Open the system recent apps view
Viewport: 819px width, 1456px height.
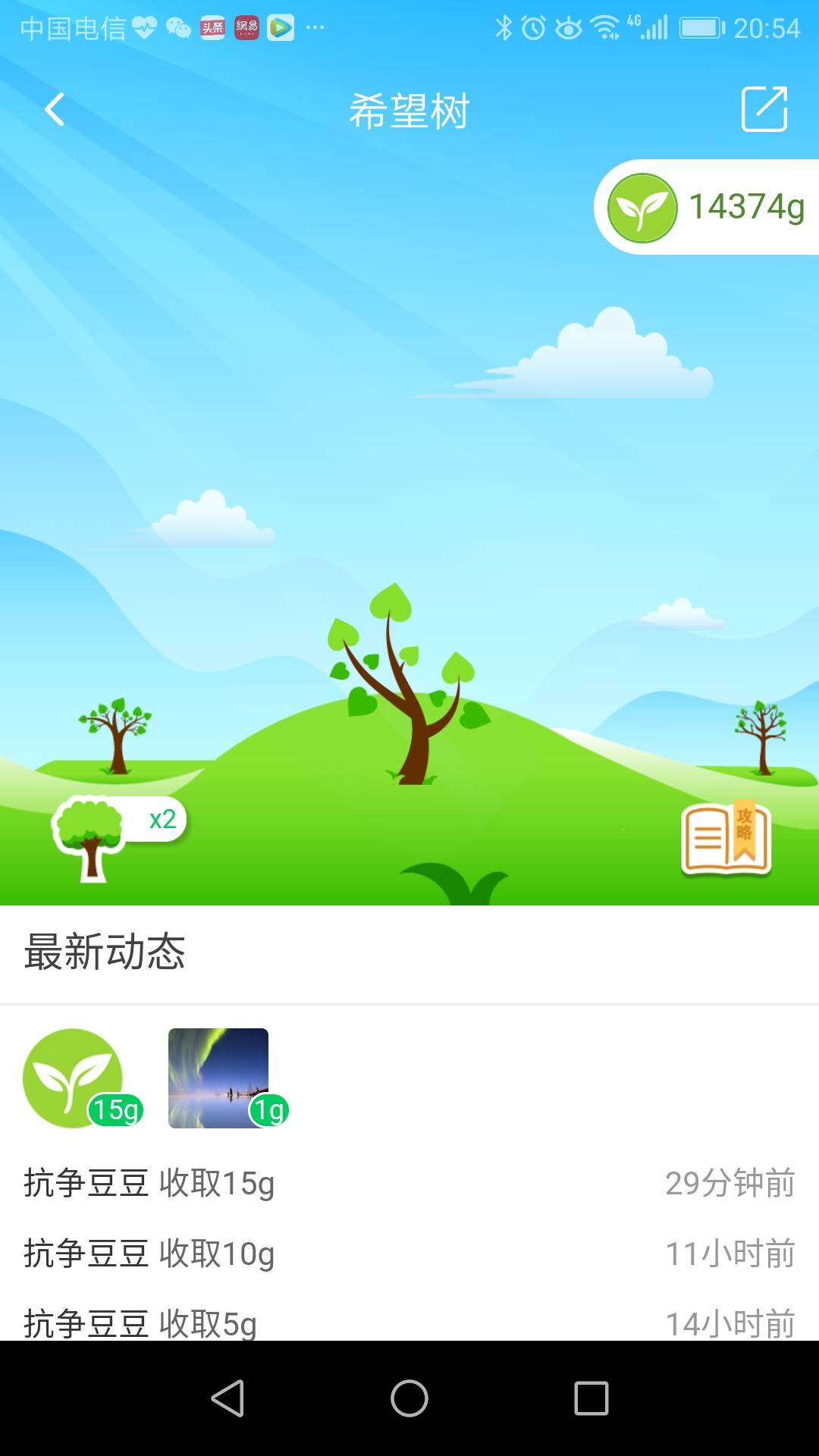tap(591, 1398)
